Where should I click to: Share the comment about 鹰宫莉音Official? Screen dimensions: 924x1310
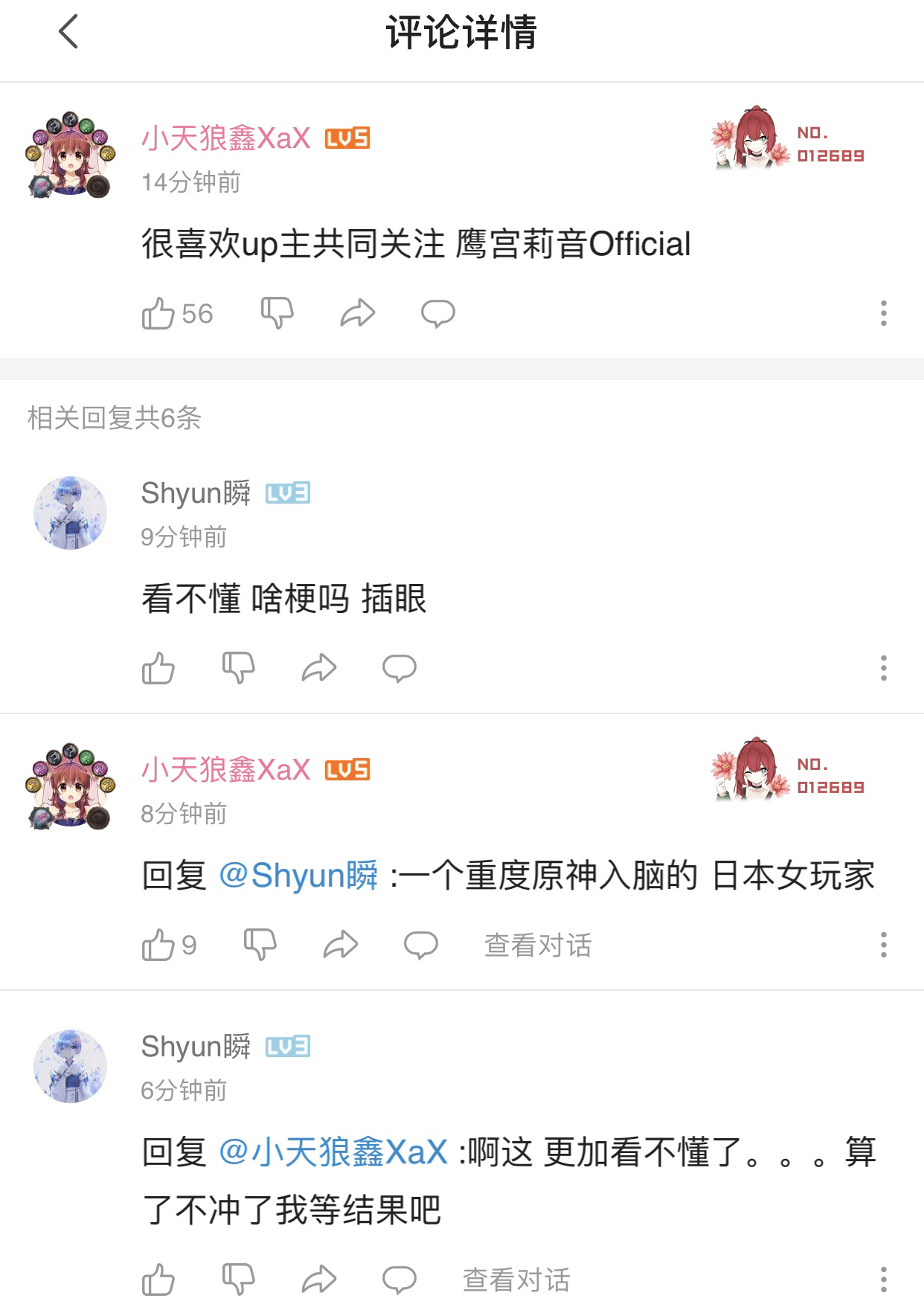tap(357, 313)
